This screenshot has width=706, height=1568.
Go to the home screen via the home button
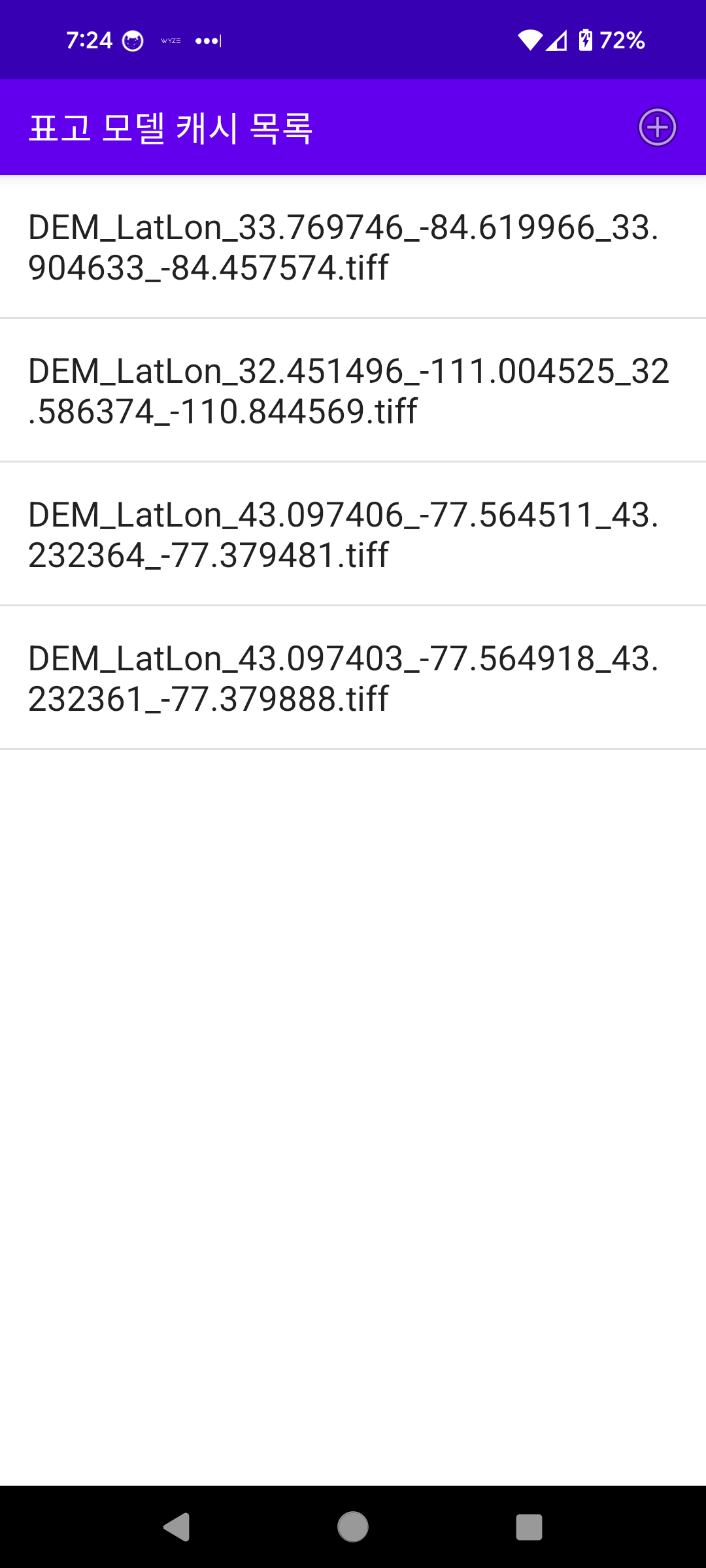click(x=353, y=1527)
